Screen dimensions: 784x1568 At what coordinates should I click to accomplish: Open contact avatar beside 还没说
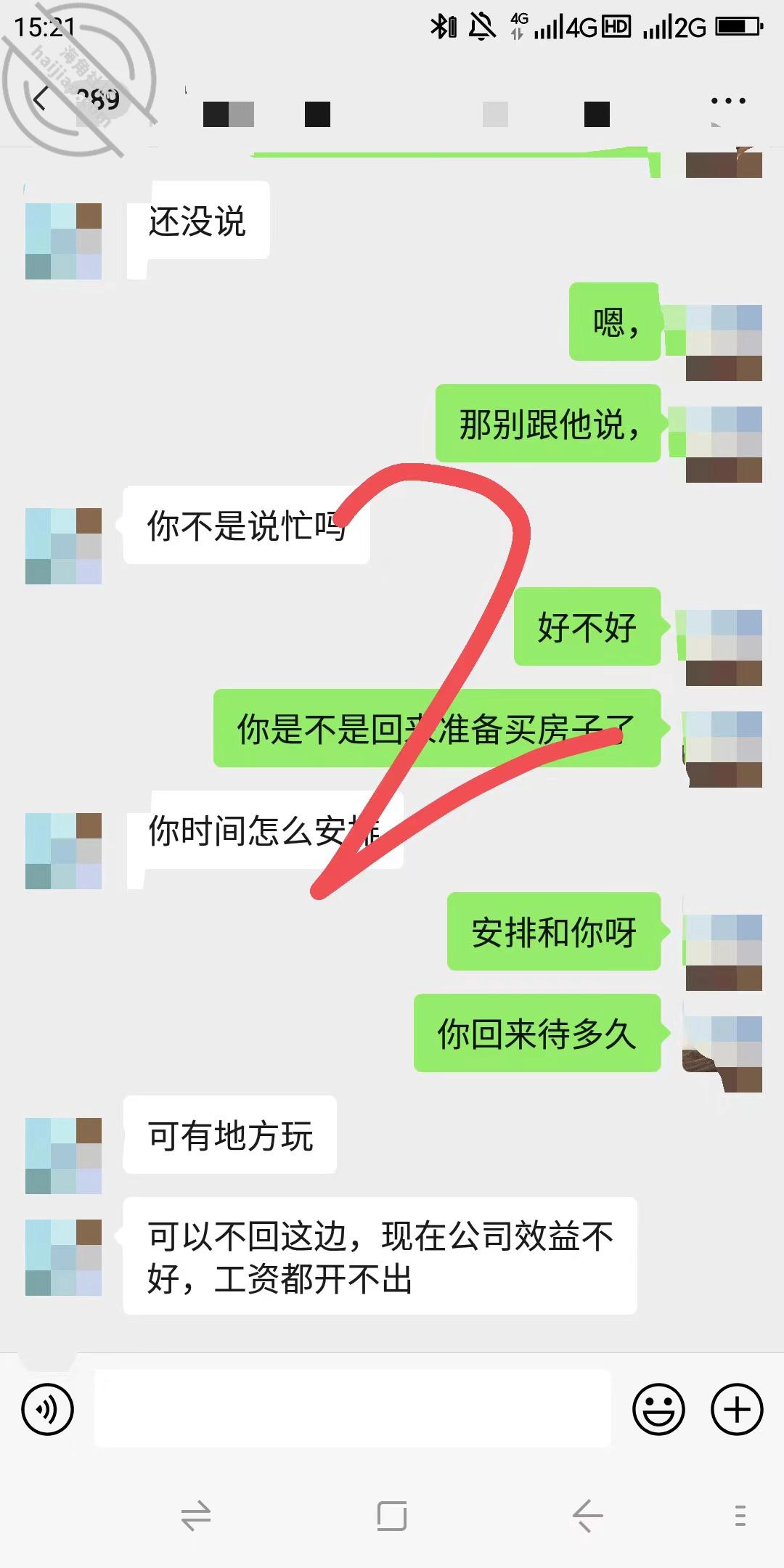(63, 241)
